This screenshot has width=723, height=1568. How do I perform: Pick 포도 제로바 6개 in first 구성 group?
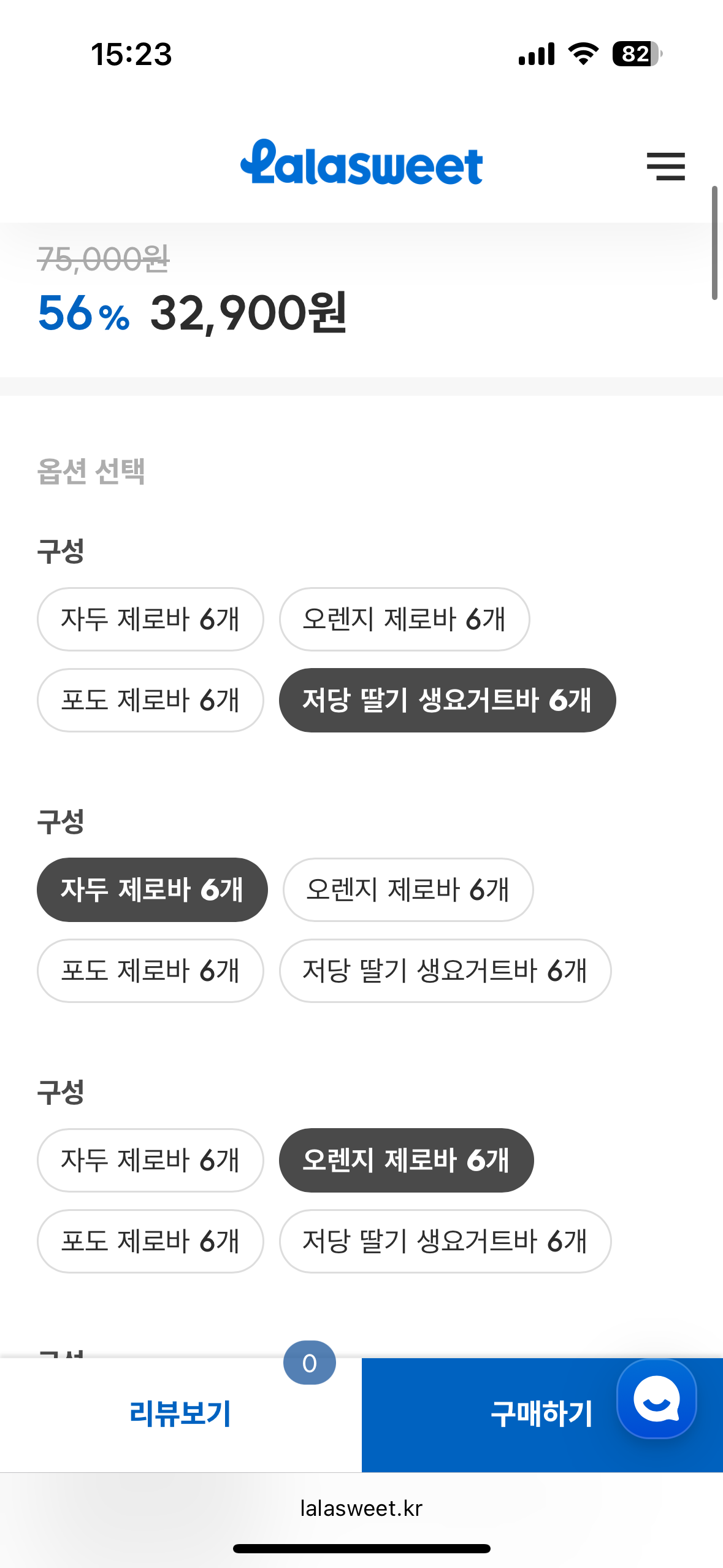[150, 700]
